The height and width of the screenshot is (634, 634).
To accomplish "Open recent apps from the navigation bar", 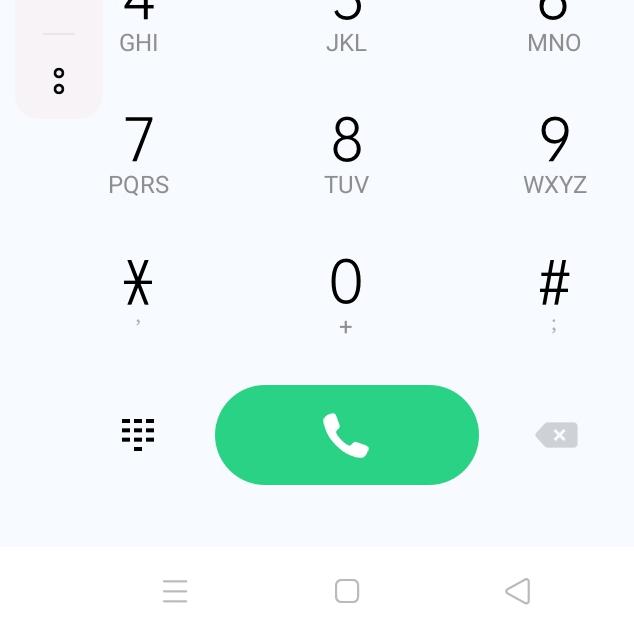I will (x=175, y=591).
